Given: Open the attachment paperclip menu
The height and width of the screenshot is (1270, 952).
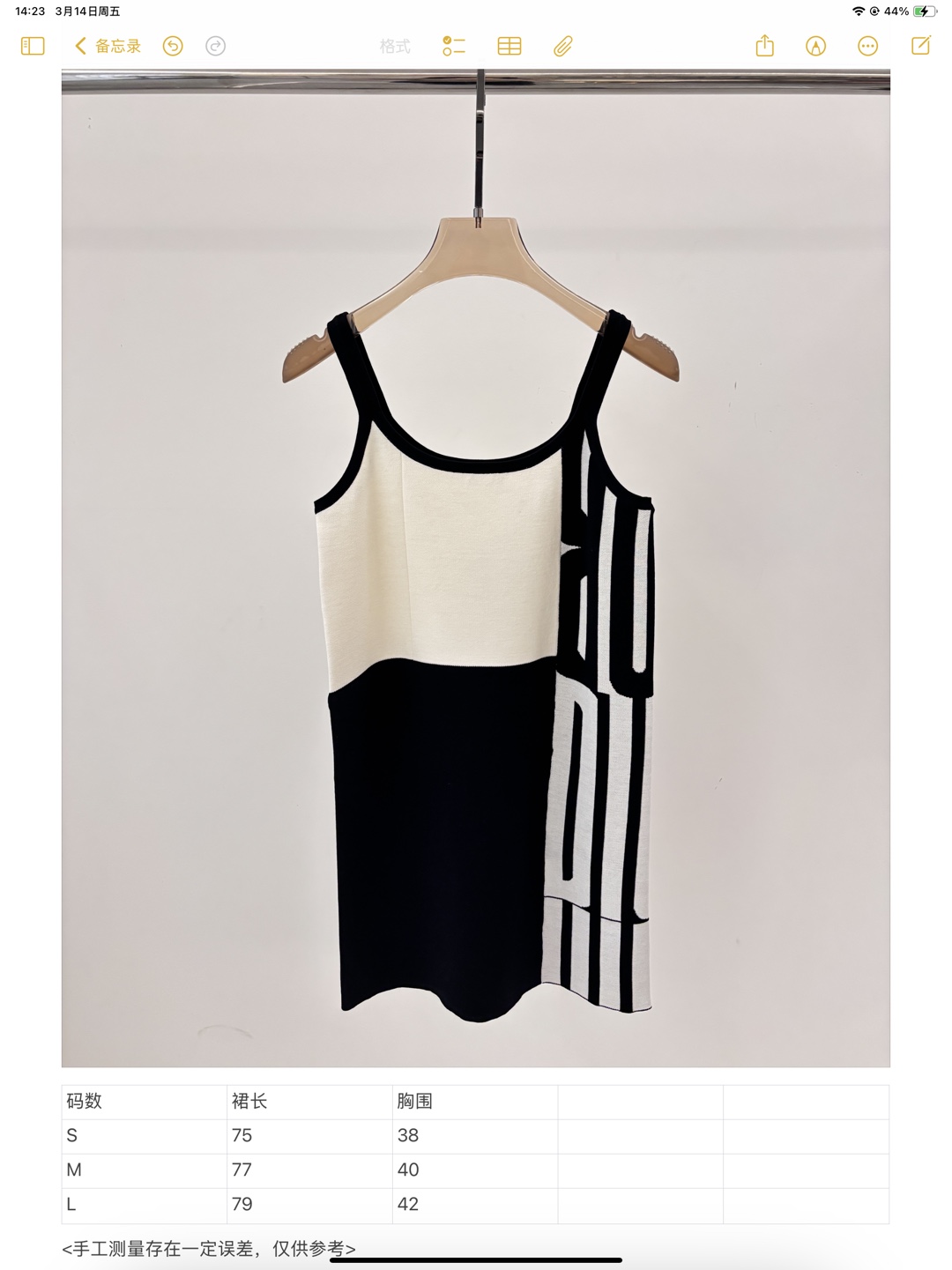Looking at the screenshot, I should pos(563,46).
